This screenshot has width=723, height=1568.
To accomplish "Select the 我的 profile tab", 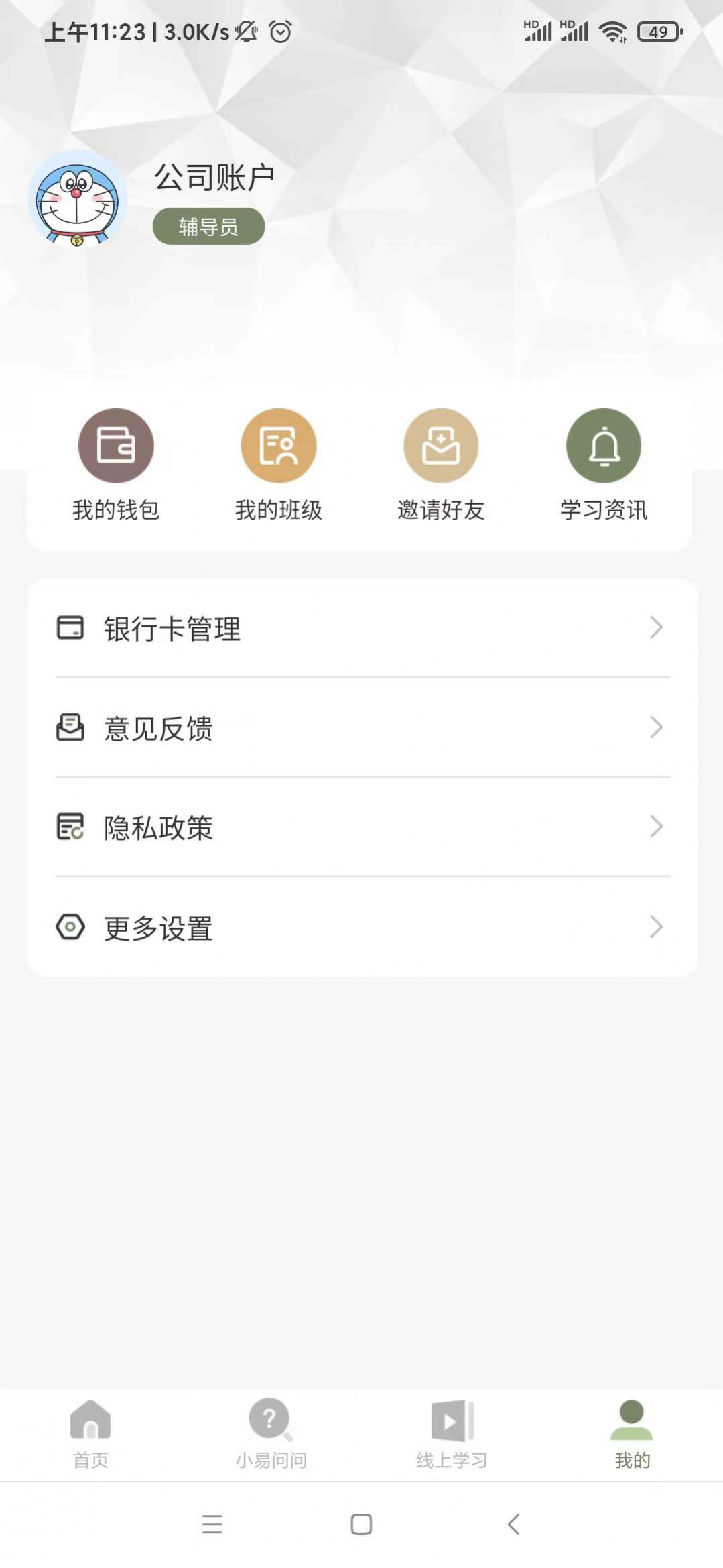I will click(631, 1435).
